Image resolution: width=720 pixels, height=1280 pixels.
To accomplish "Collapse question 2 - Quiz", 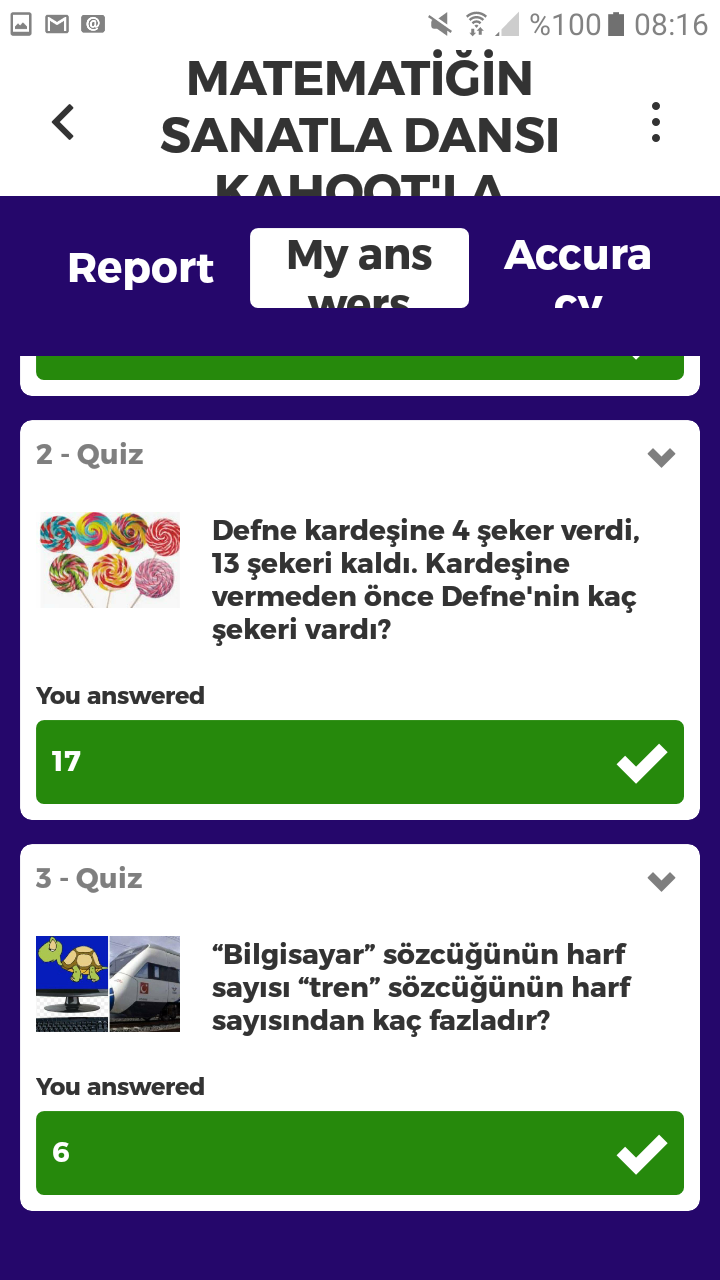I will pos(661,457).
